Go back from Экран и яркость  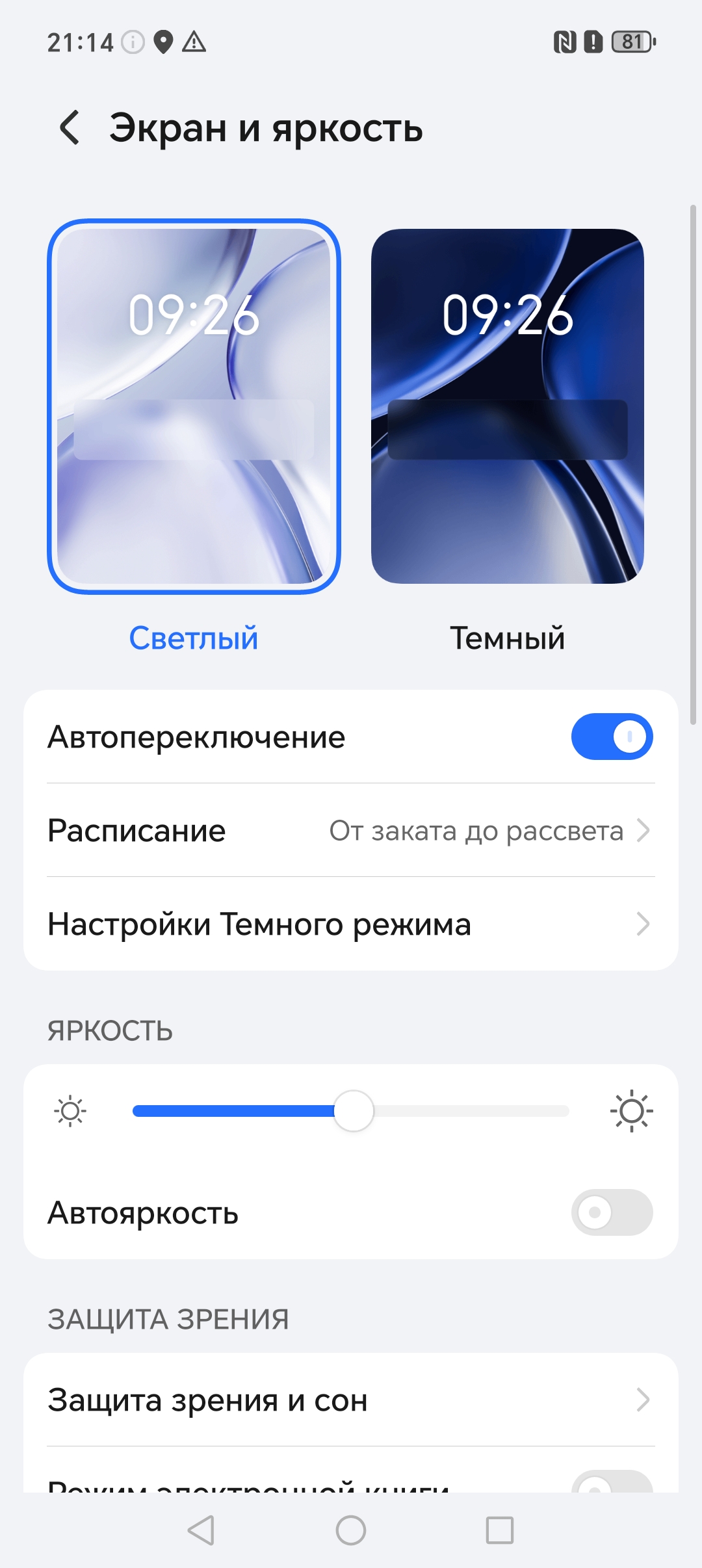(70, 127)
